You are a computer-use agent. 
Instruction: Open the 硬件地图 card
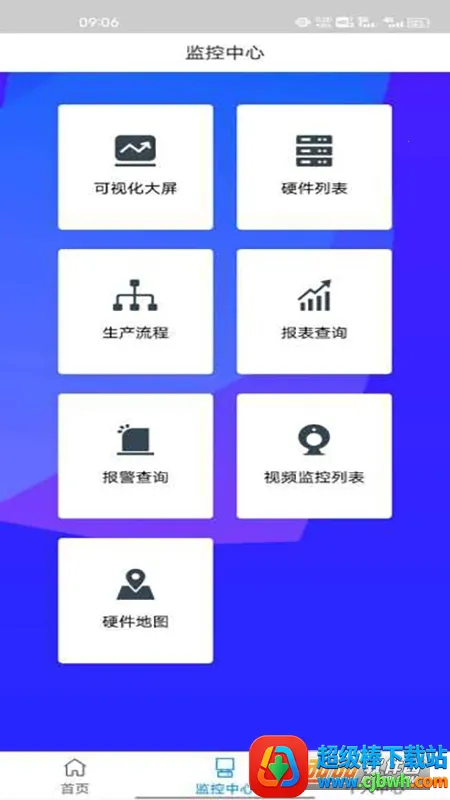[x=135, y=601]
